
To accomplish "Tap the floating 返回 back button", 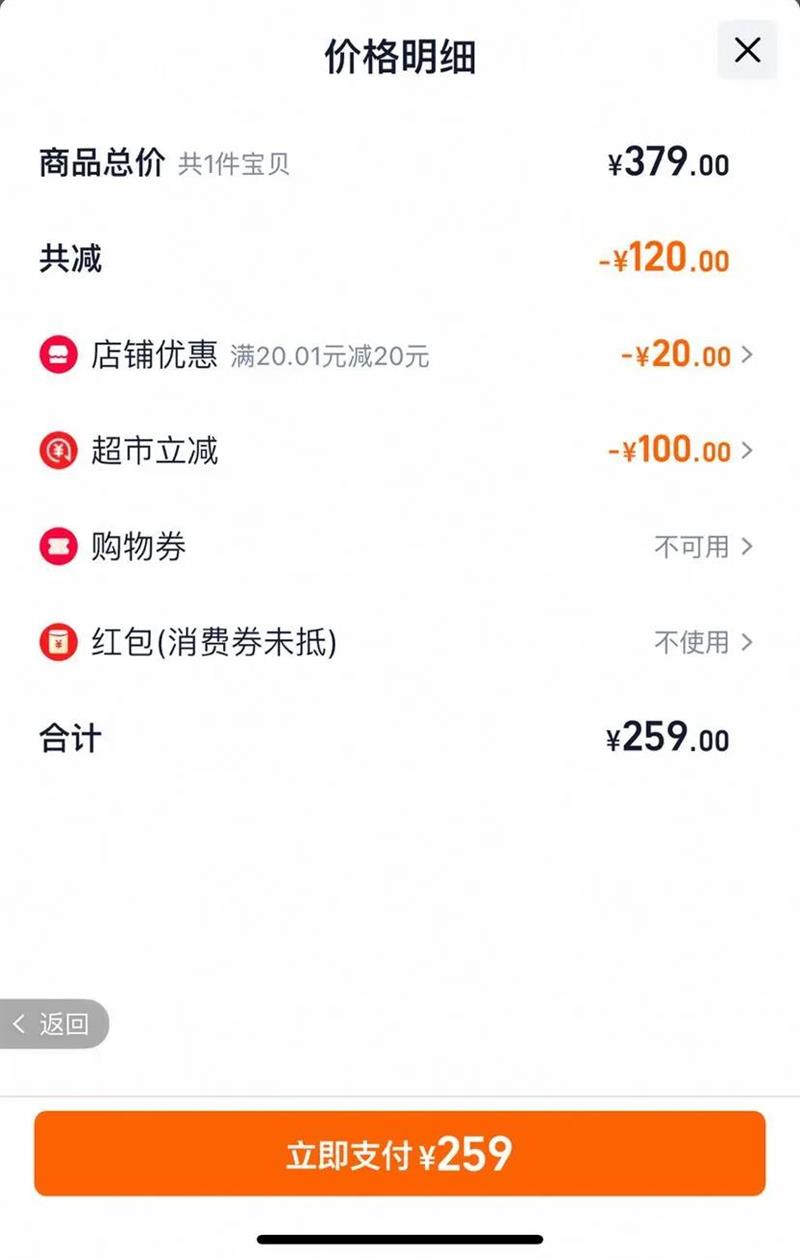I will 53,1024.
